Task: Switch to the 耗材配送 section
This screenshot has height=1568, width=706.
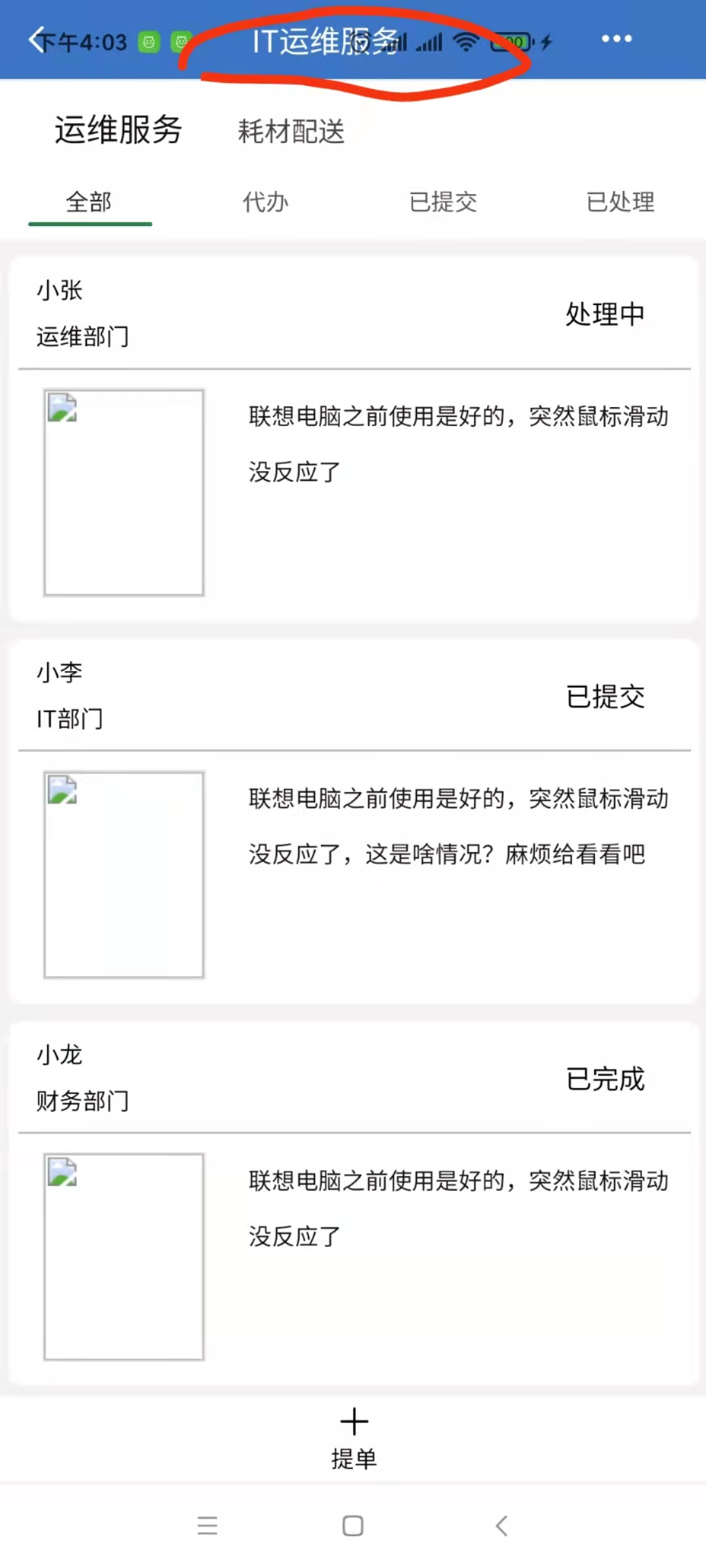Action: pyautogui.click(x=291, y=131)
